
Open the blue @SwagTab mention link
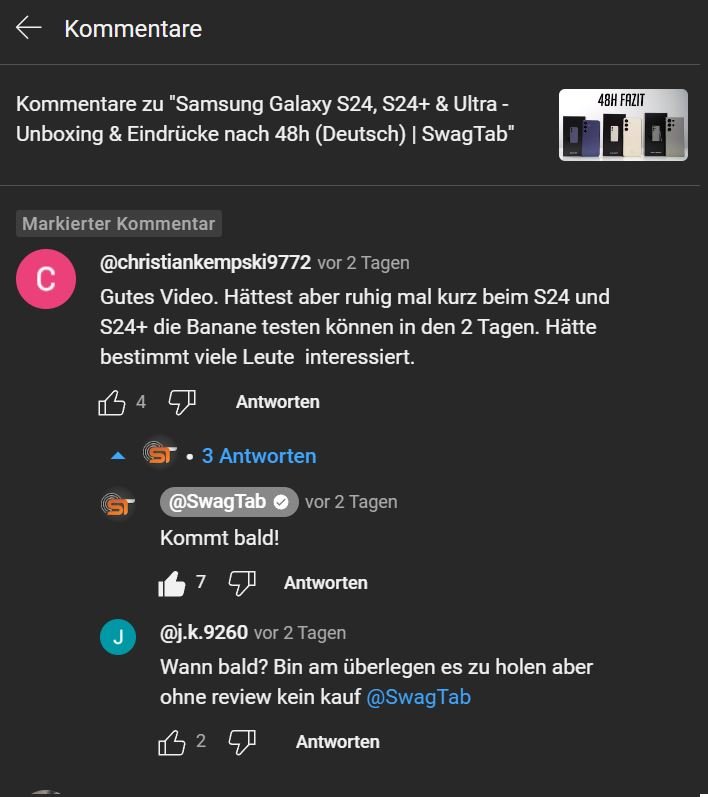[x=418, y=697]
